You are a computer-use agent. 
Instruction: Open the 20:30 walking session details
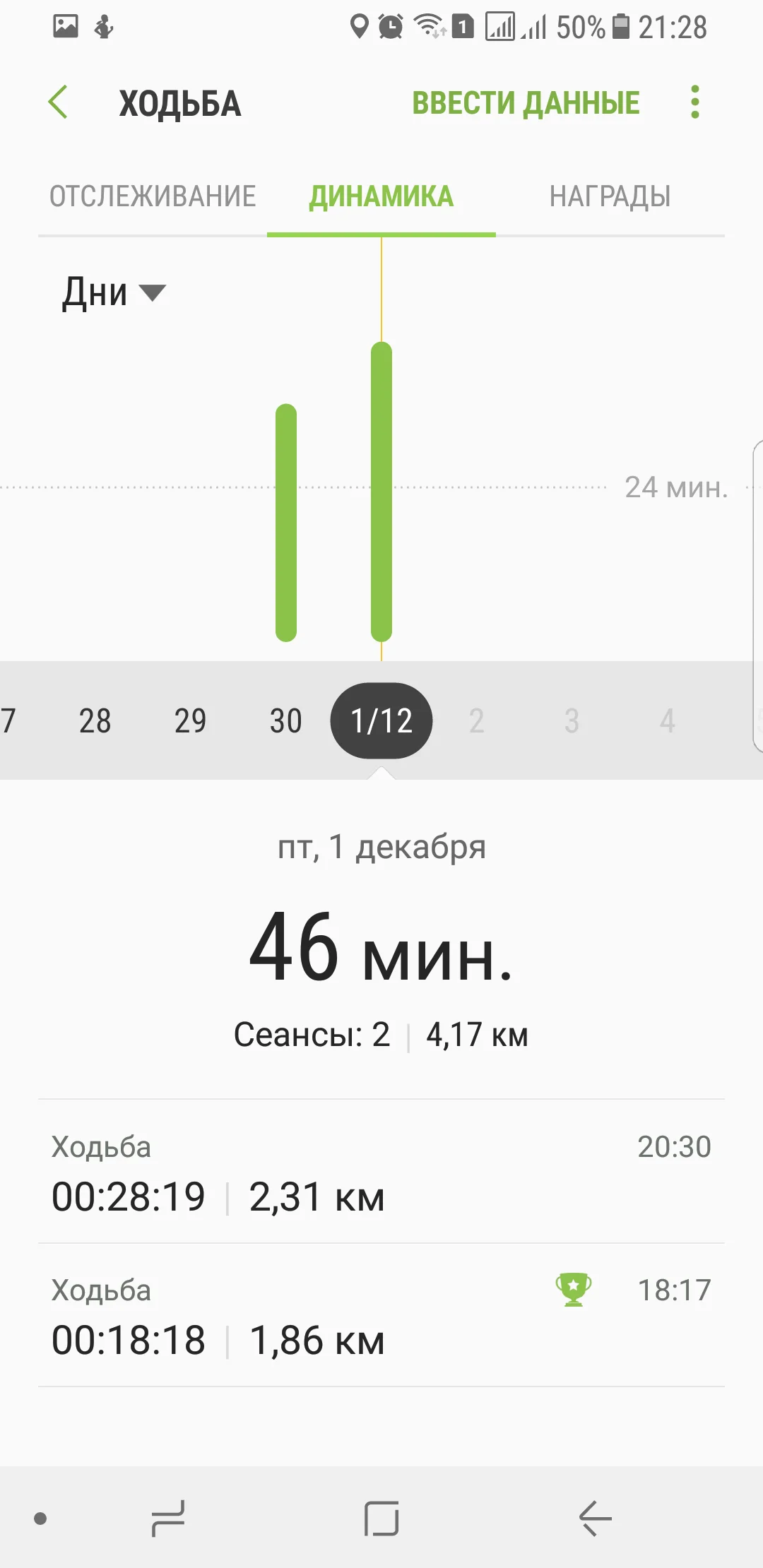[x=381, y=1172]
